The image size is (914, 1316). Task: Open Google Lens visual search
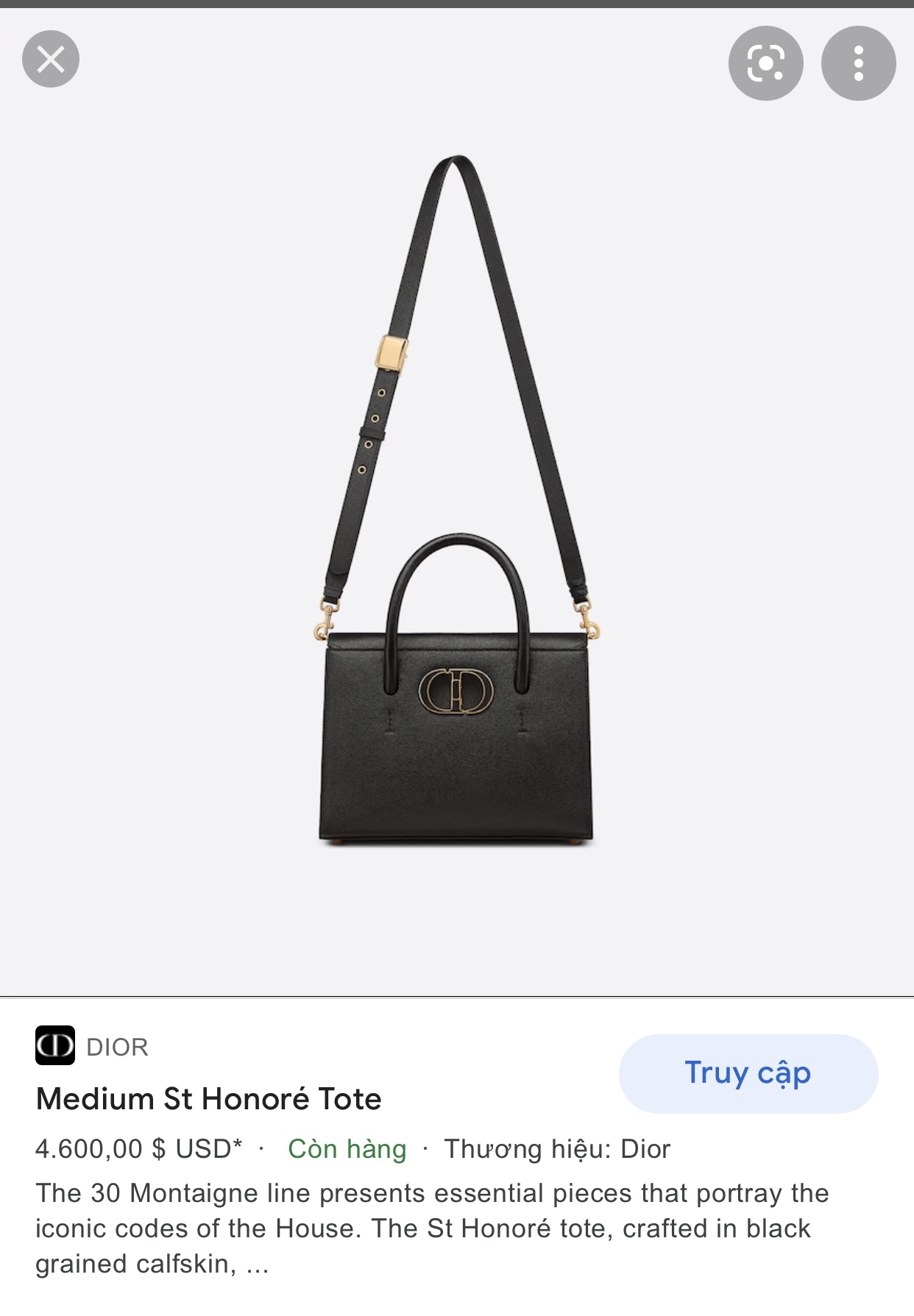(x=768, y=63)
